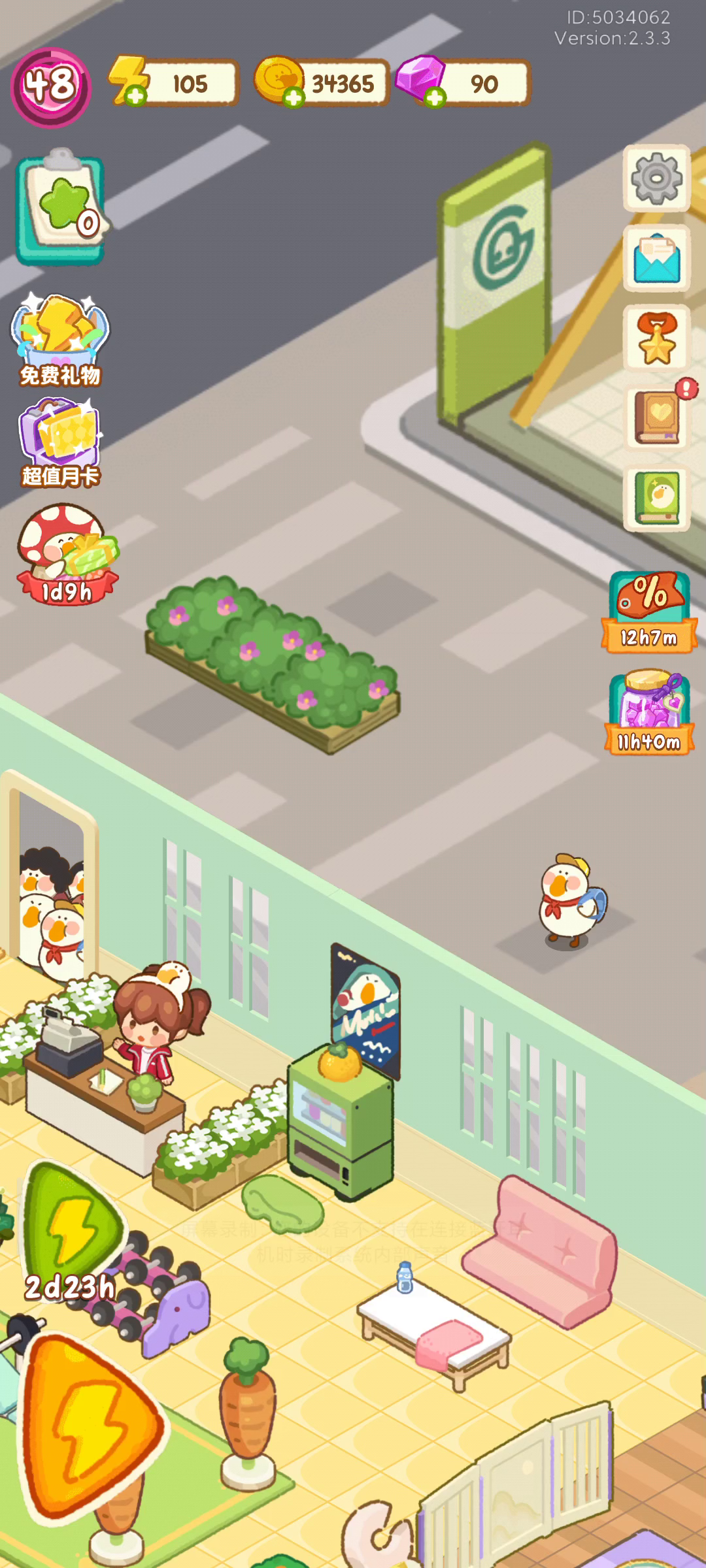This screenshot has height=1568, width=706.
Task: Buy more purple gems with the plus icon
Action: coord(435,97)
